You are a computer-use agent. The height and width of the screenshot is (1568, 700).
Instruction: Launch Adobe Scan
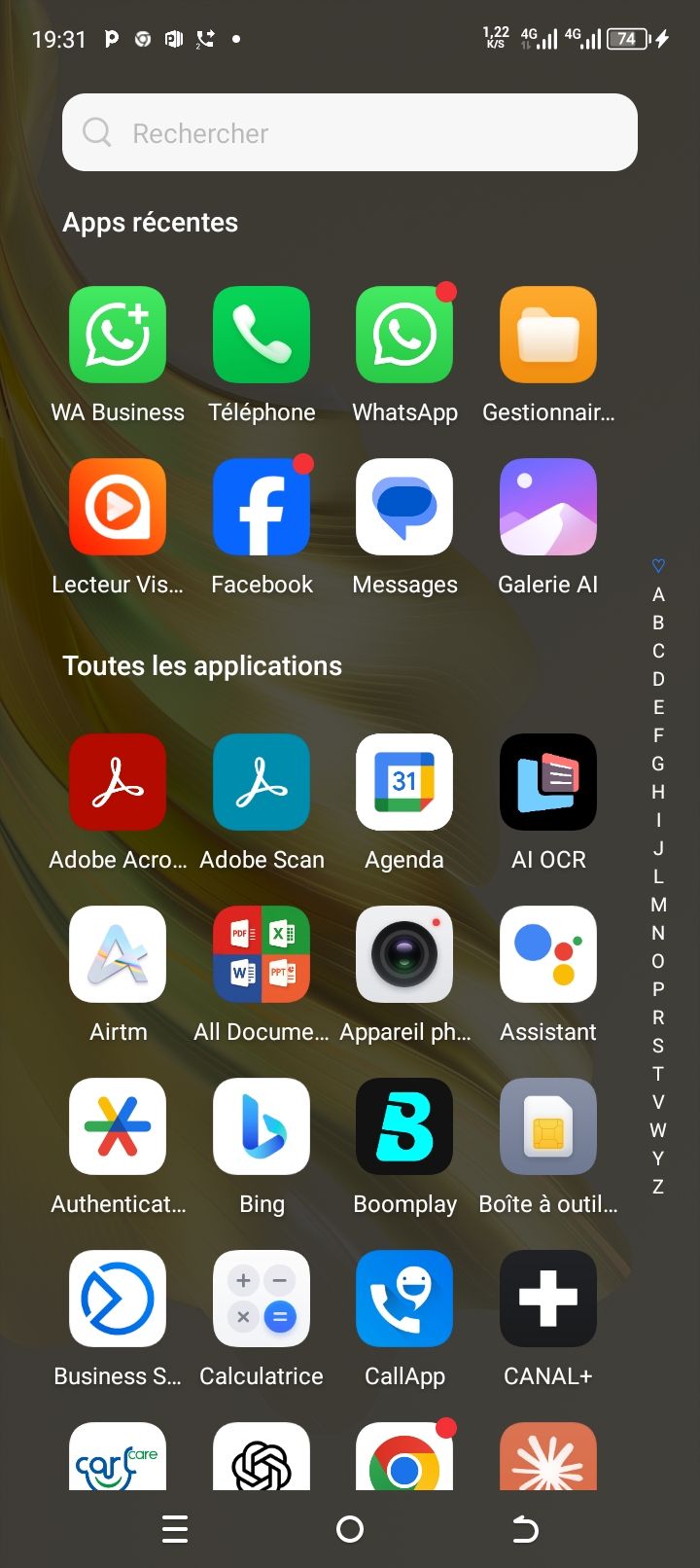pos(262,782)
